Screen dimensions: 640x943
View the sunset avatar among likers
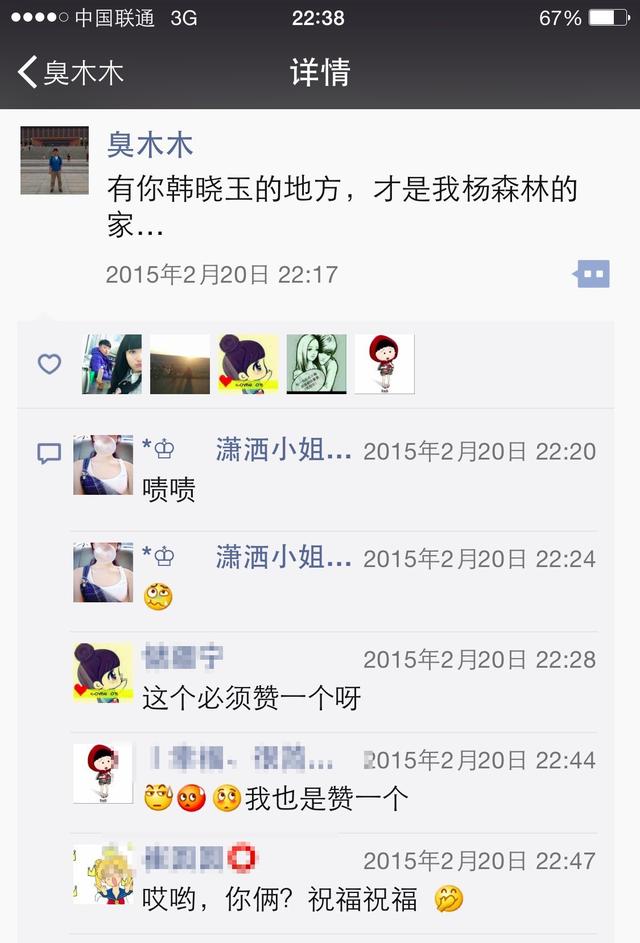179,364
